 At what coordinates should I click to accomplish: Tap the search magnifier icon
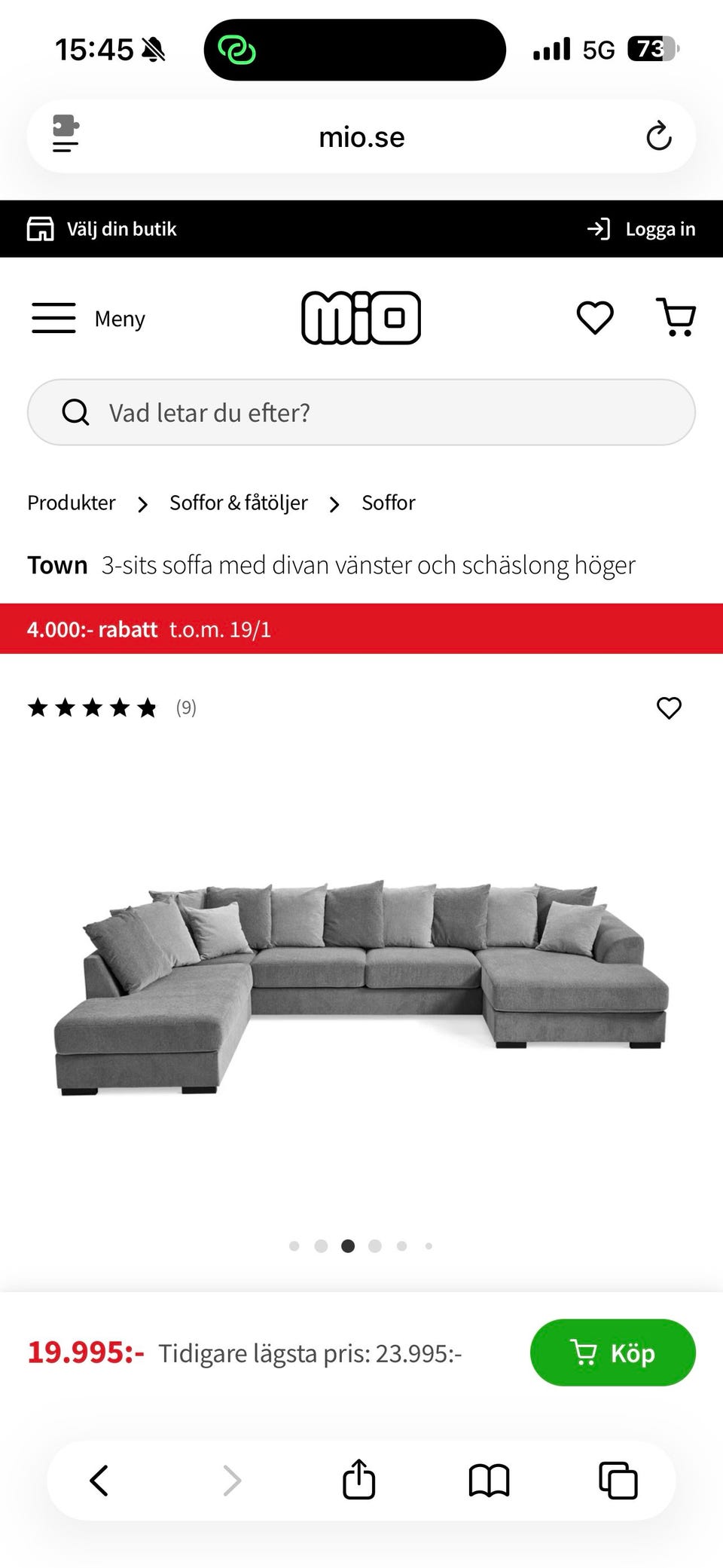(x=75, y=412)
